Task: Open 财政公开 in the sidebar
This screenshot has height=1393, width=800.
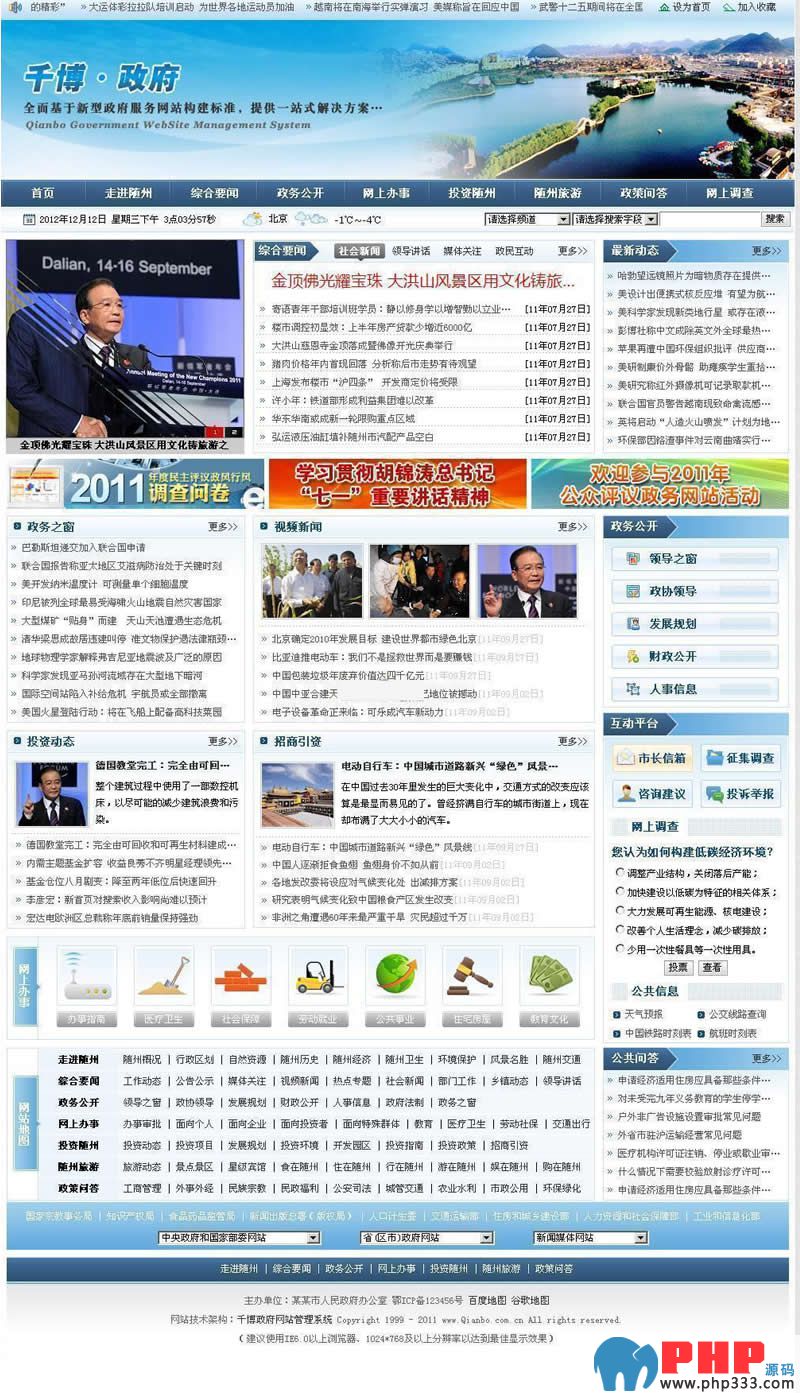Action: coord(694,657)
